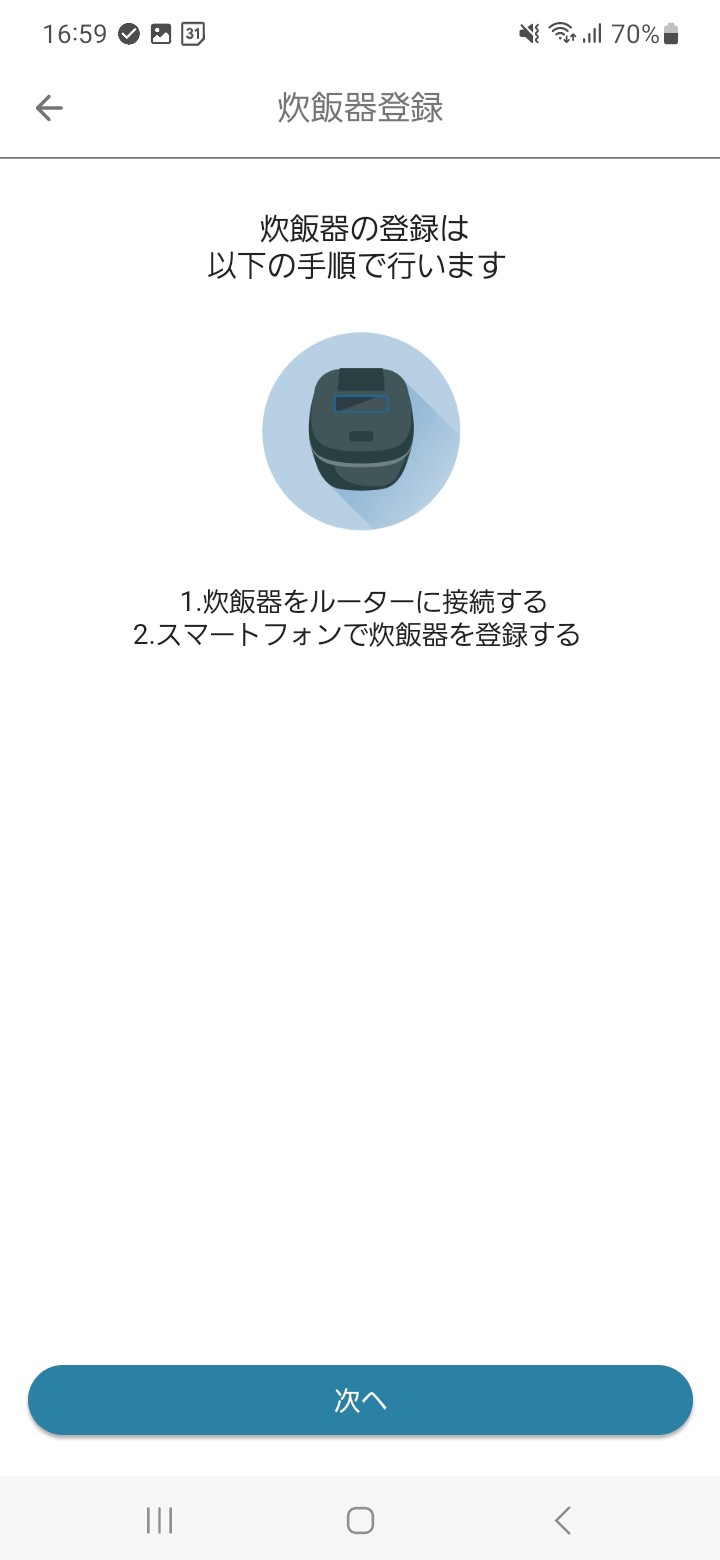
Task: Go back using the top-left arrow
Action: click(48, 108)
